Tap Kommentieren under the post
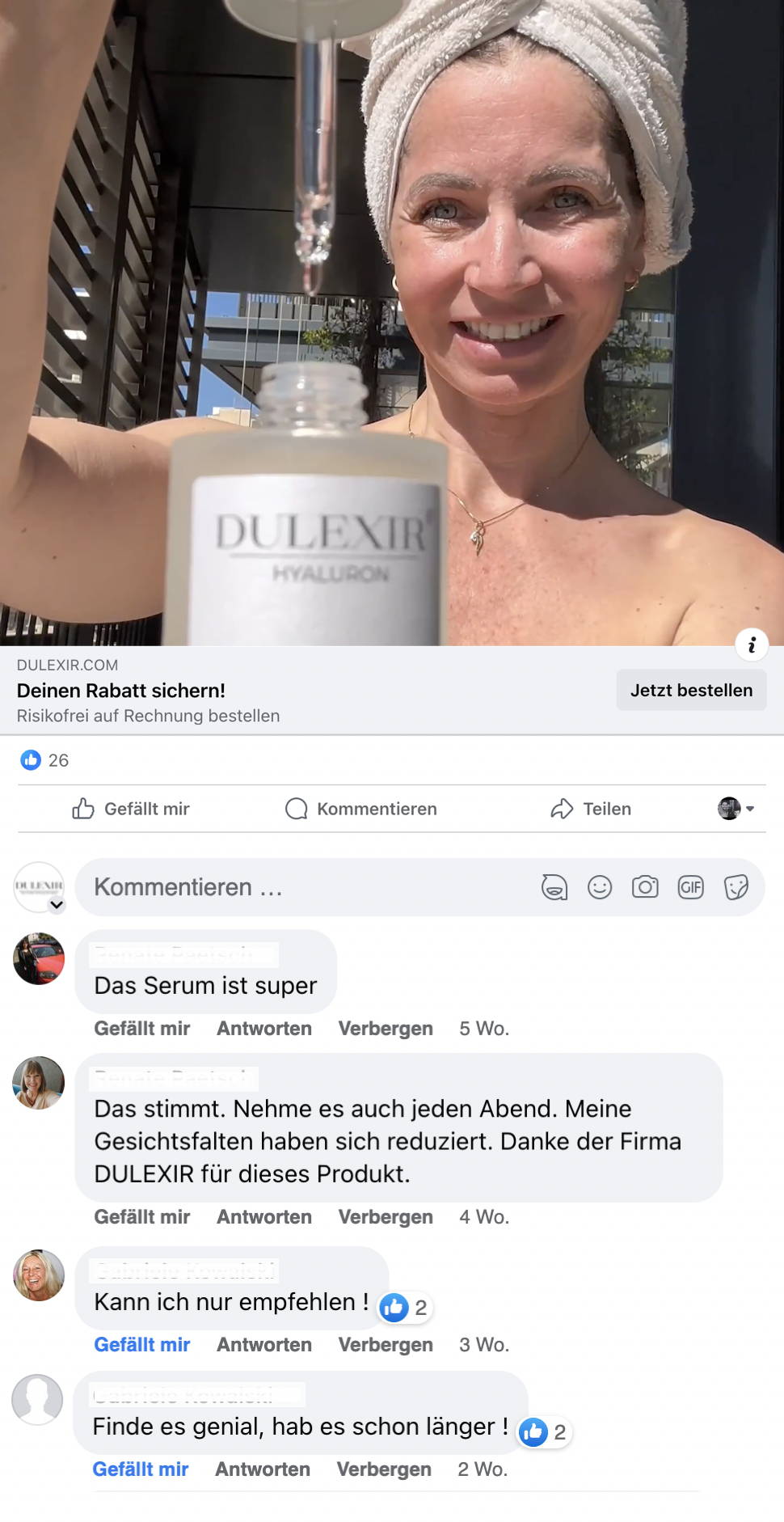This screenshot has width=784, height=1522. (x=360, y=809)
